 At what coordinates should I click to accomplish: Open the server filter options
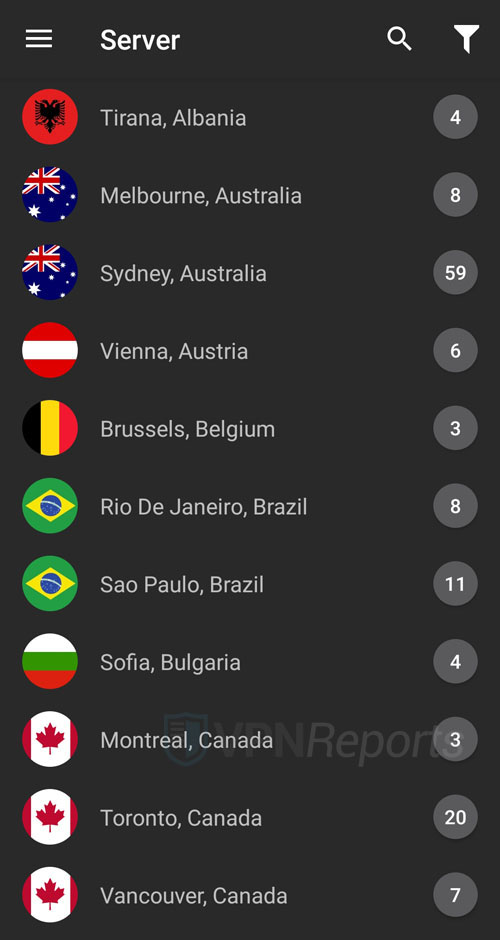(x=466, y=40)
